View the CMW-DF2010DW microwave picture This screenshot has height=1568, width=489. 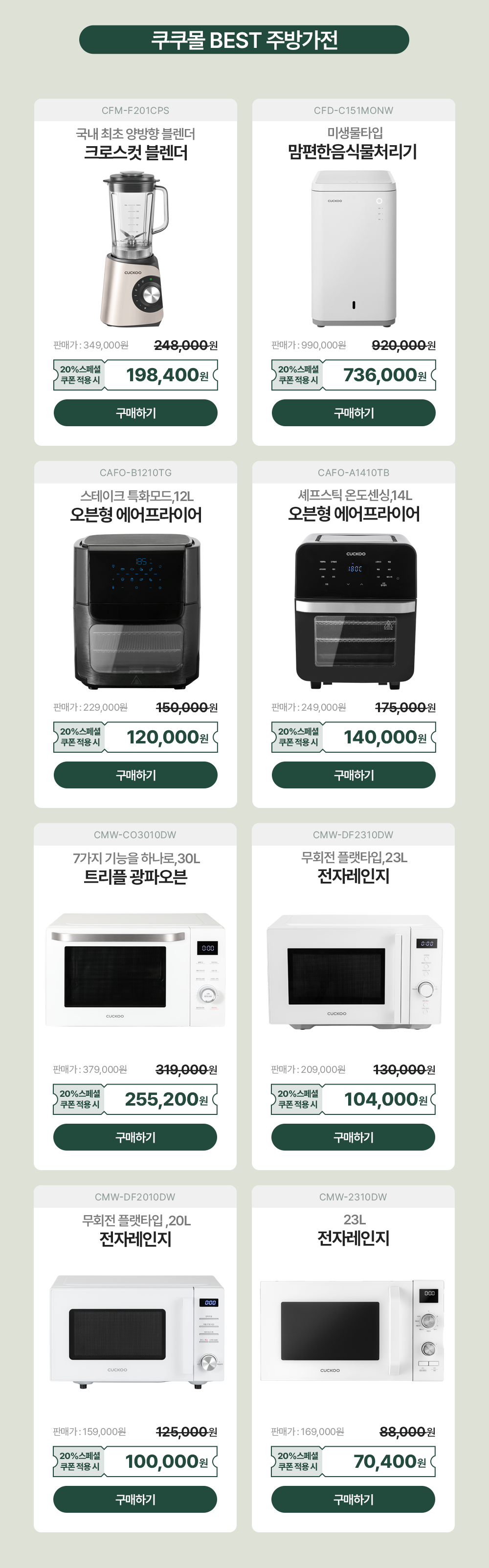(x=136, y=1331)
